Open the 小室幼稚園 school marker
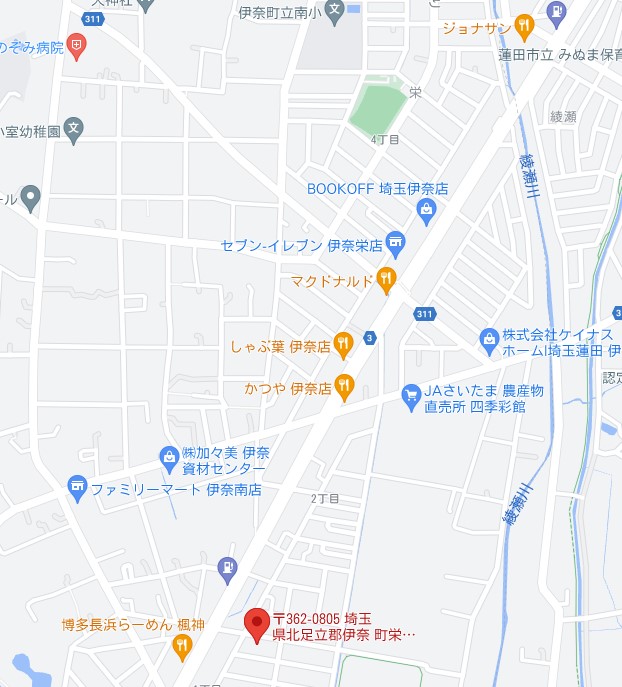Screen dimensions: 622x687 click(74, 128)
